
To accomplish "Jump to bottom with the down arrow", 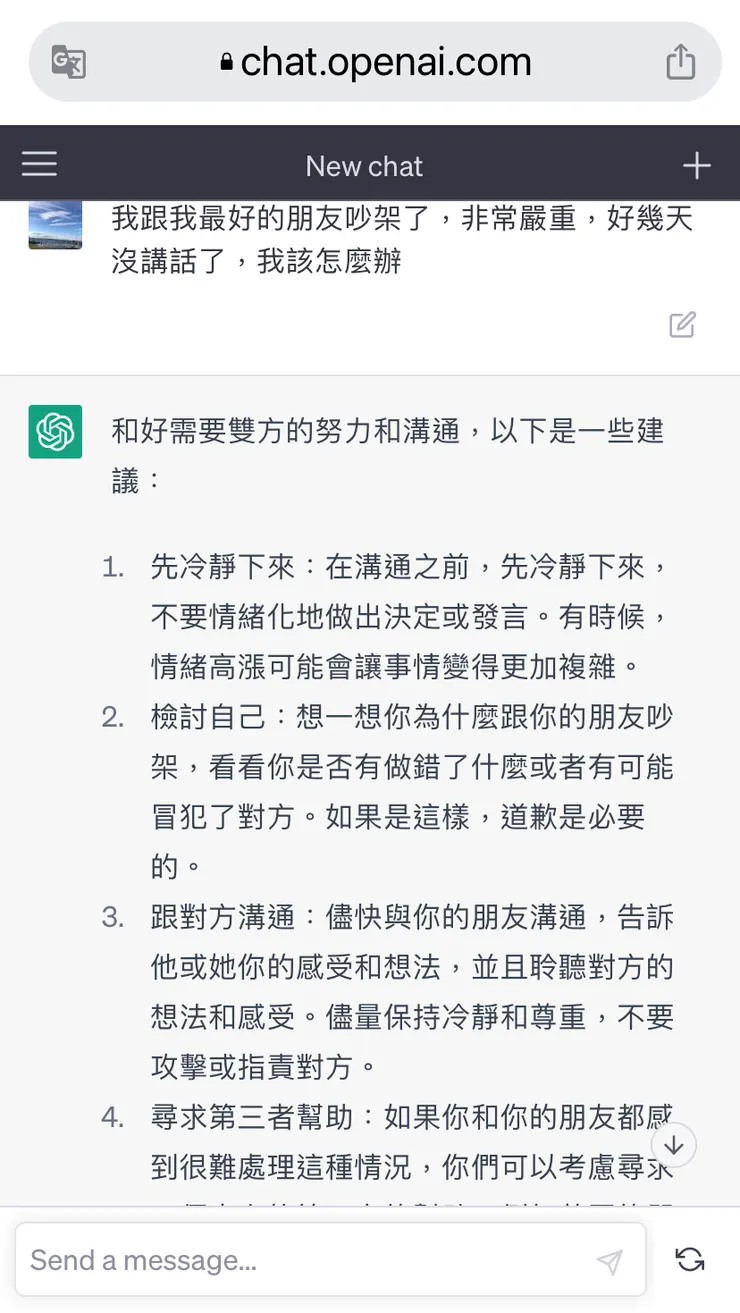I will click(675, 1146).
